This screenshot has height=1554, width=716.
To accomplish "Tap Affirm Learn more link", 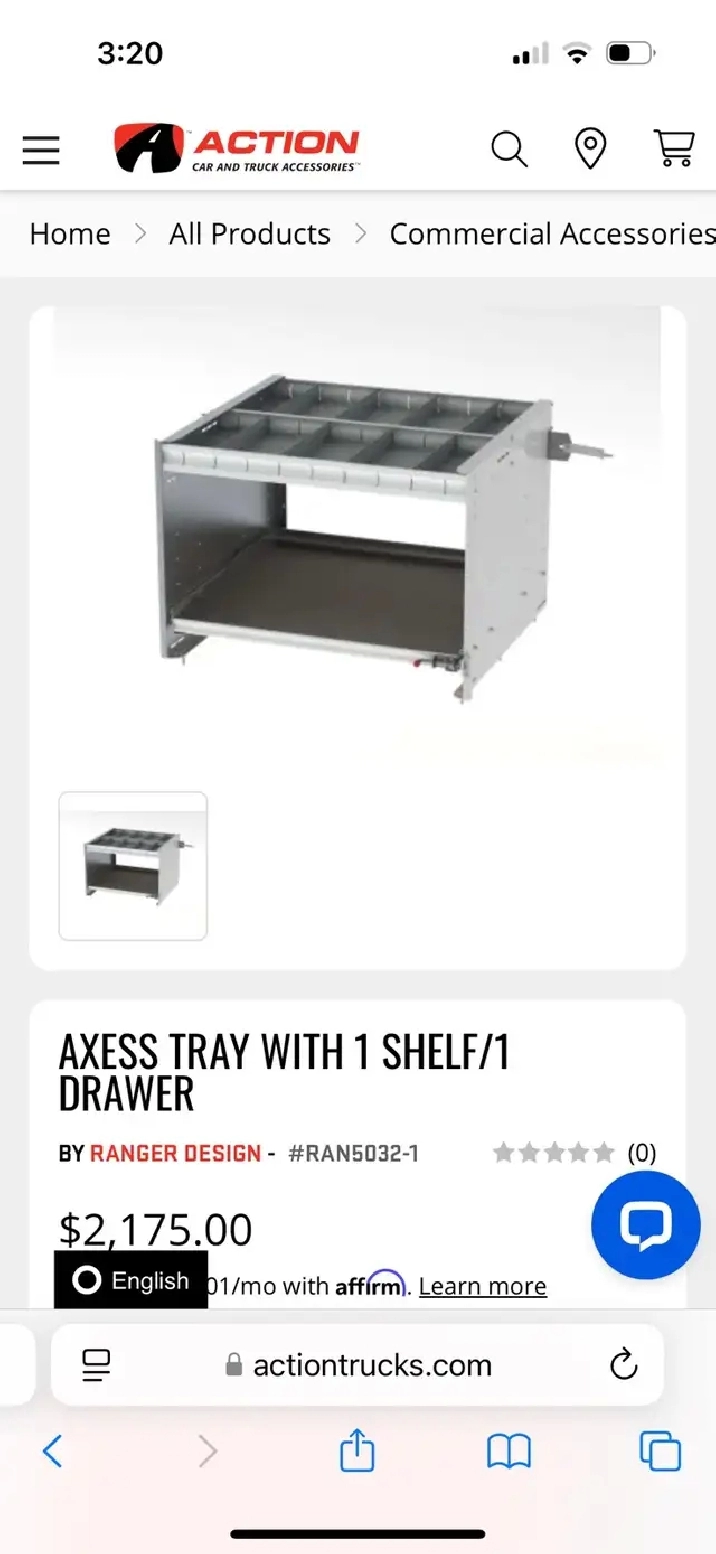I will (482, 1287).
